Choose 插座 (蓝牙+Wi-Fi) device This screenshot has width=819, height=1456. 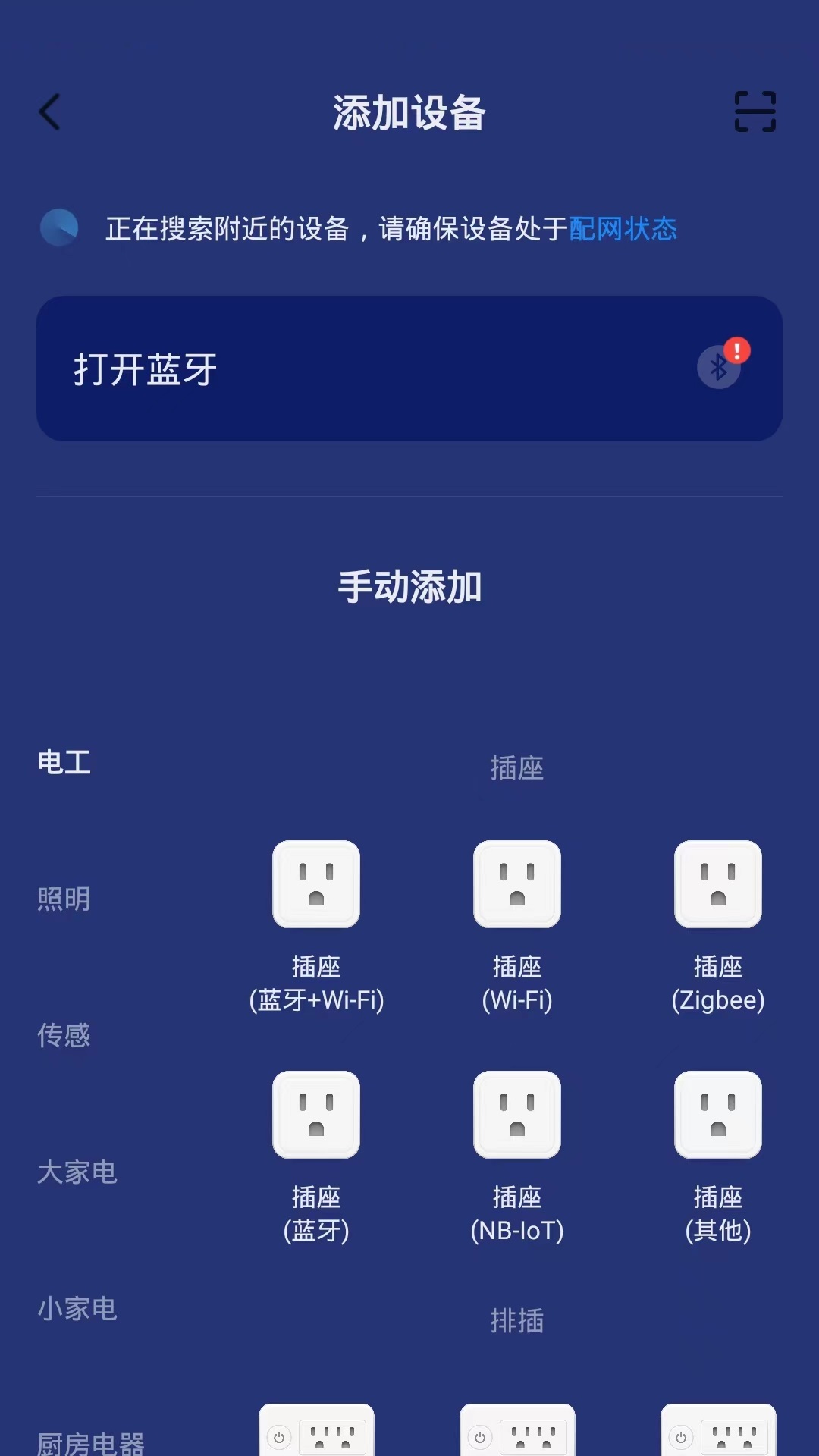click(316, 925)
